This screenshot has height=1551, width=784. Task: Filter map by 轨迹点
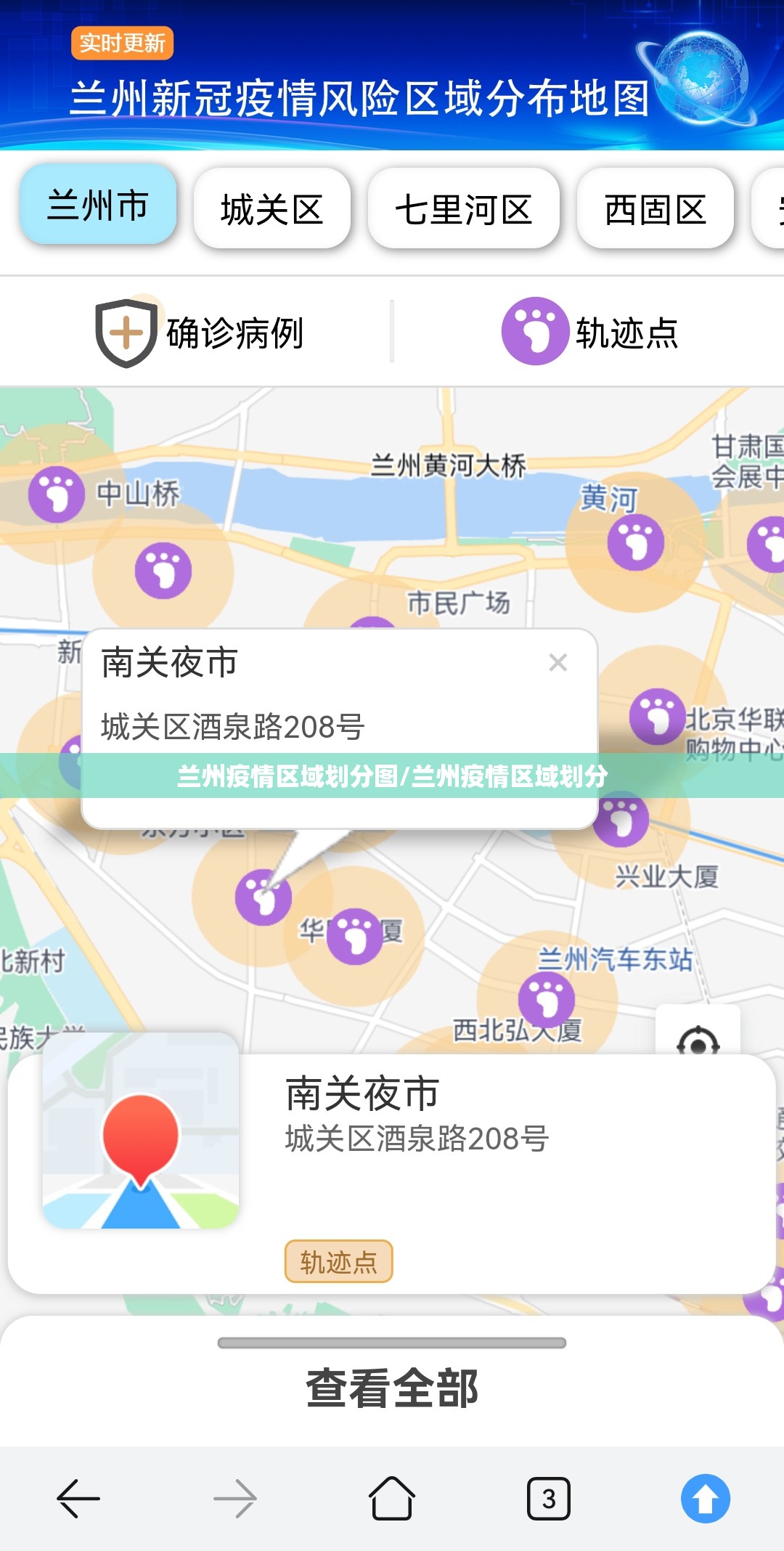coord(589,333)
